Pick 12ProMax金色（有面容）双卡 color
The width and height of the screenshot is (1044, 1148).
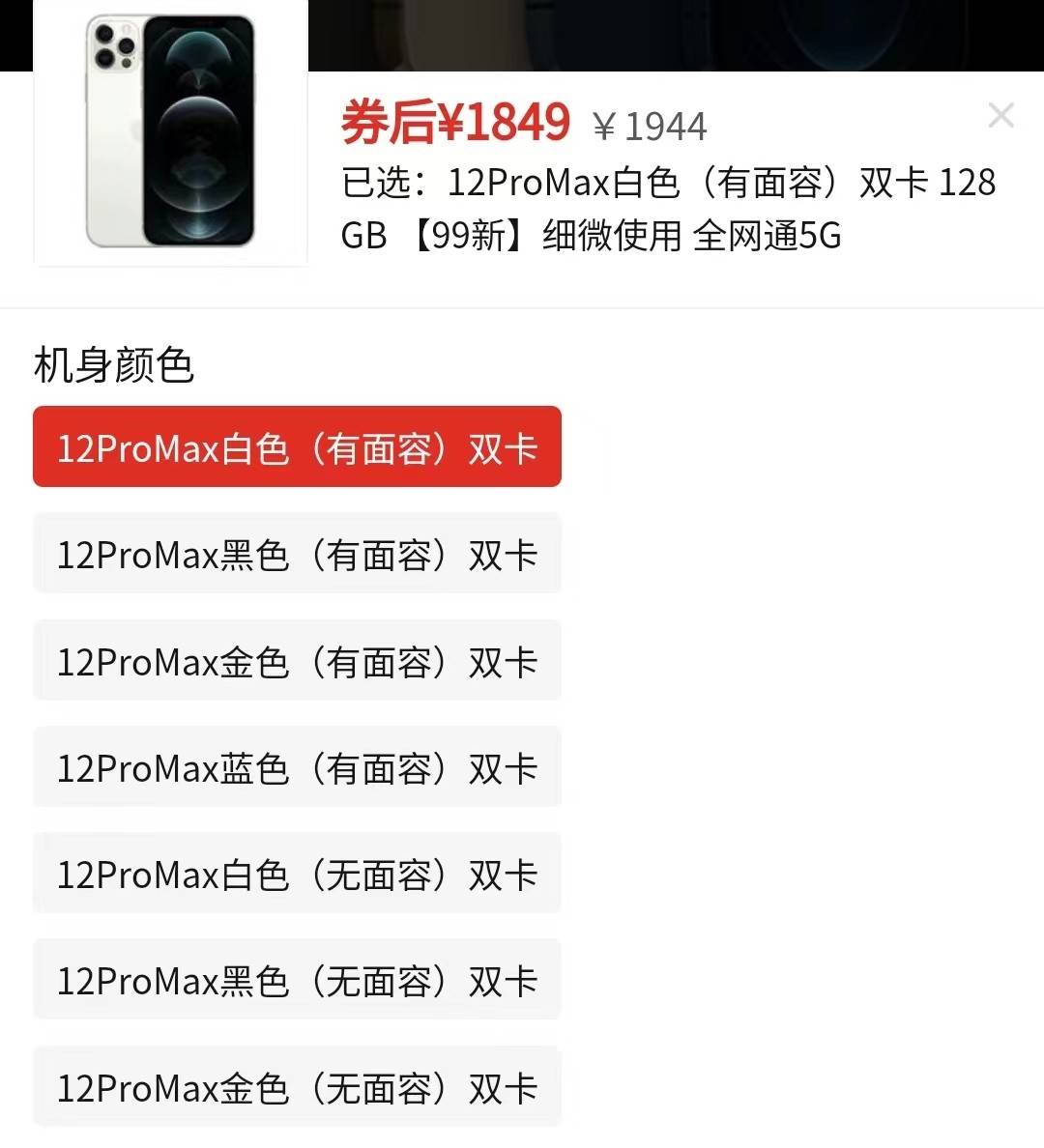tap(297, 661)
